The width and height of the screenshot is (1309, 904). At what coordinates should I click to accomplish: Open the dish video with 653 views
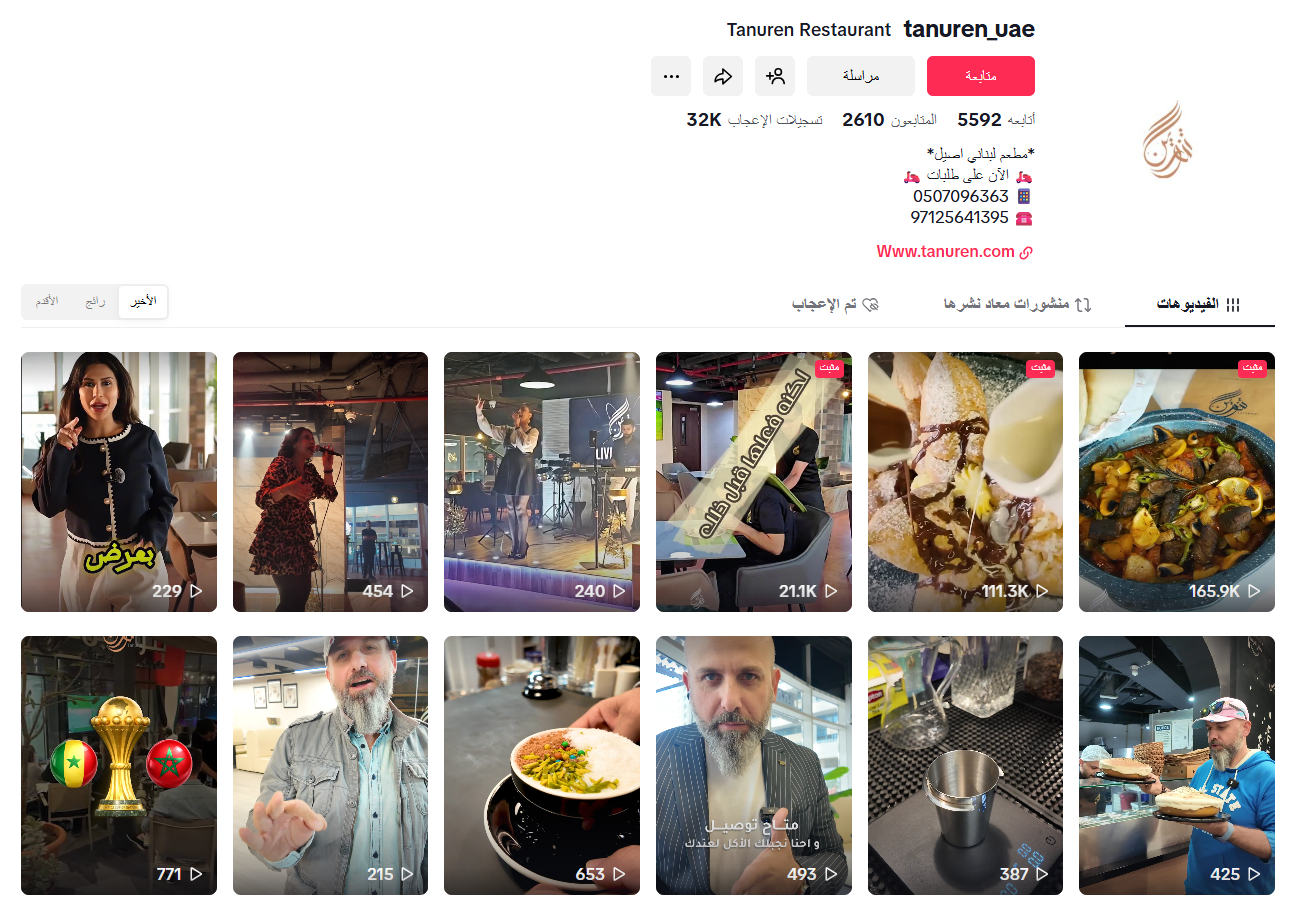tap(541, 765)
